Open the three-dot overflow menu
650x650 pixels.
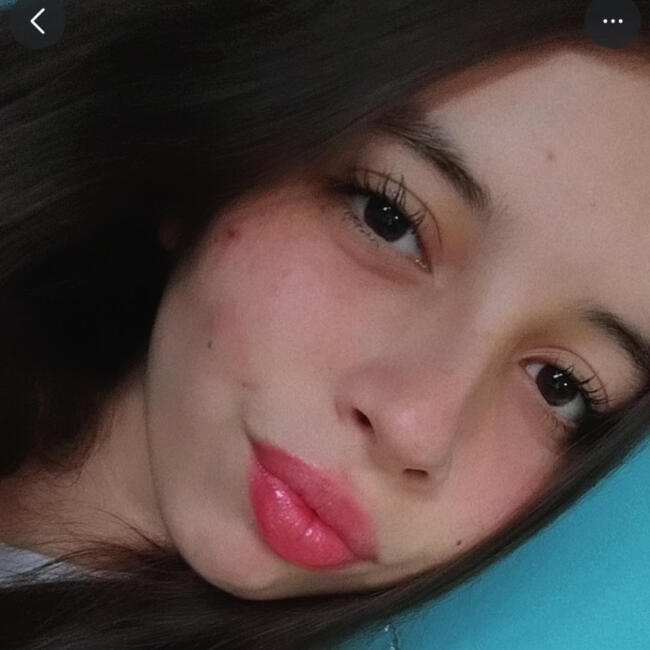(612, 21)
